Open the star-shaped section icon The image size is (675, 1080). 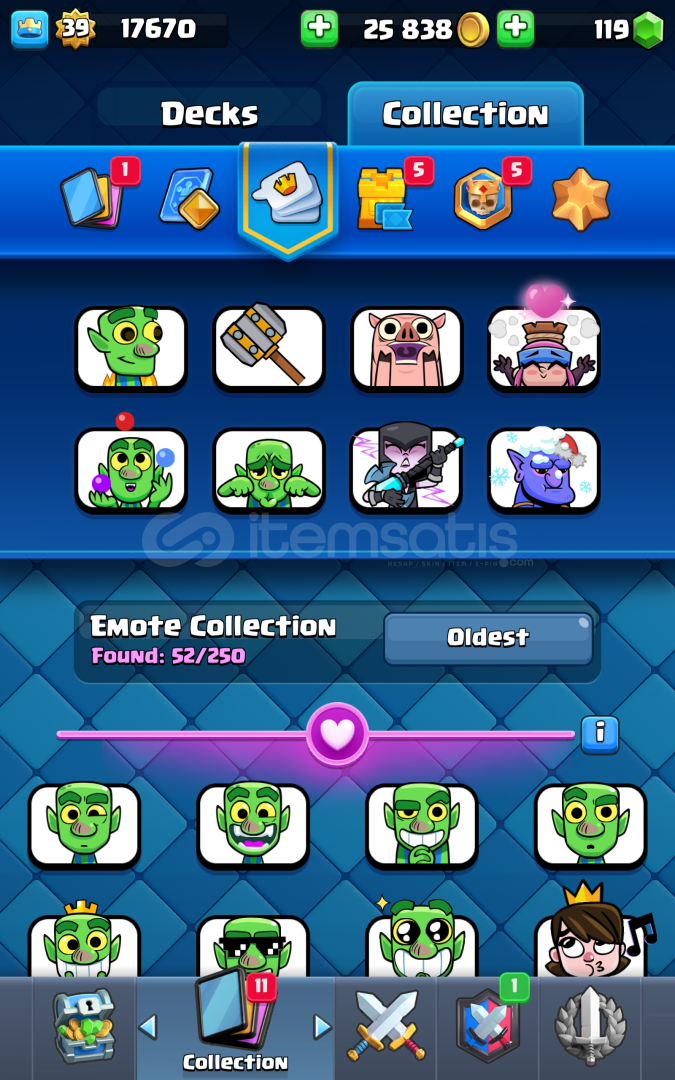tap(580, 197)
